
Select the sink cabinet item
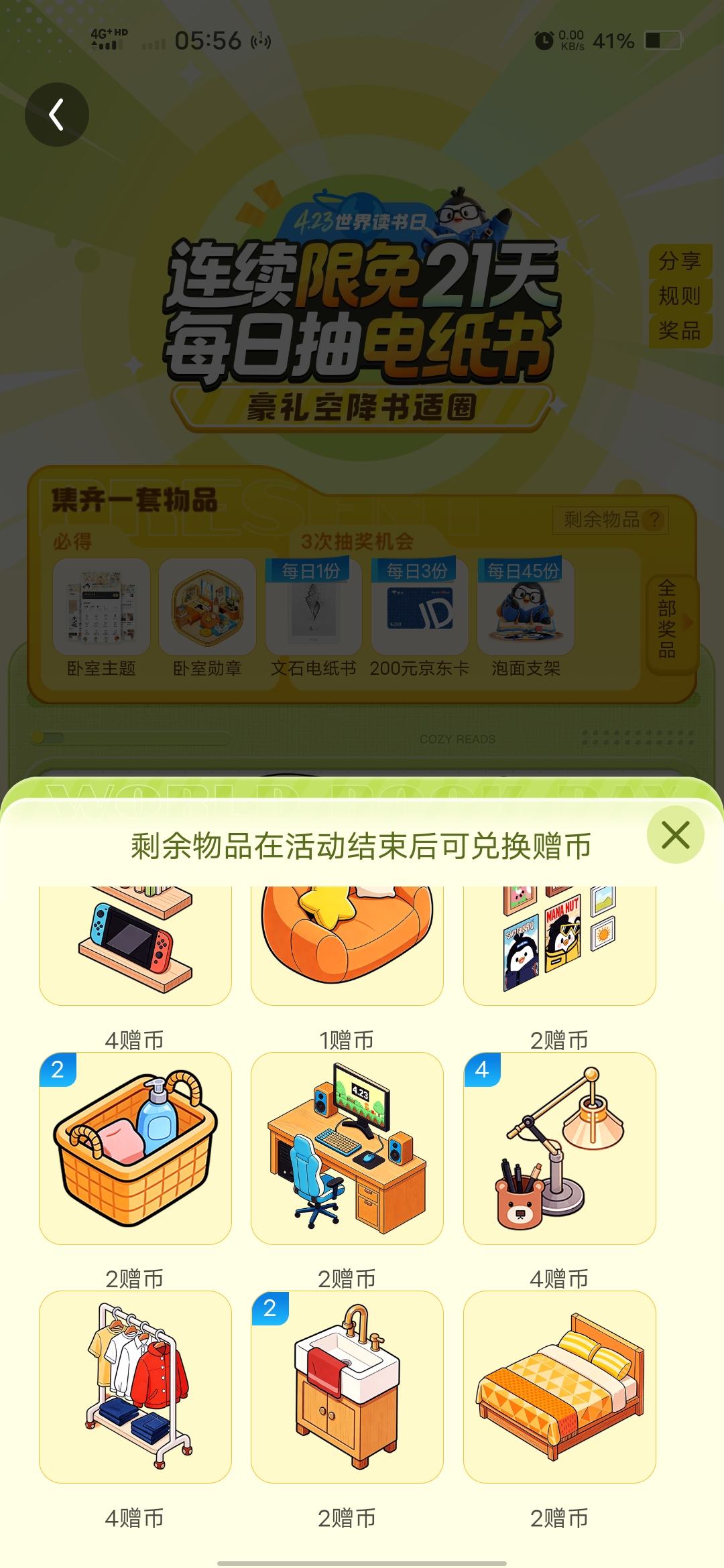click(347, 1387)
